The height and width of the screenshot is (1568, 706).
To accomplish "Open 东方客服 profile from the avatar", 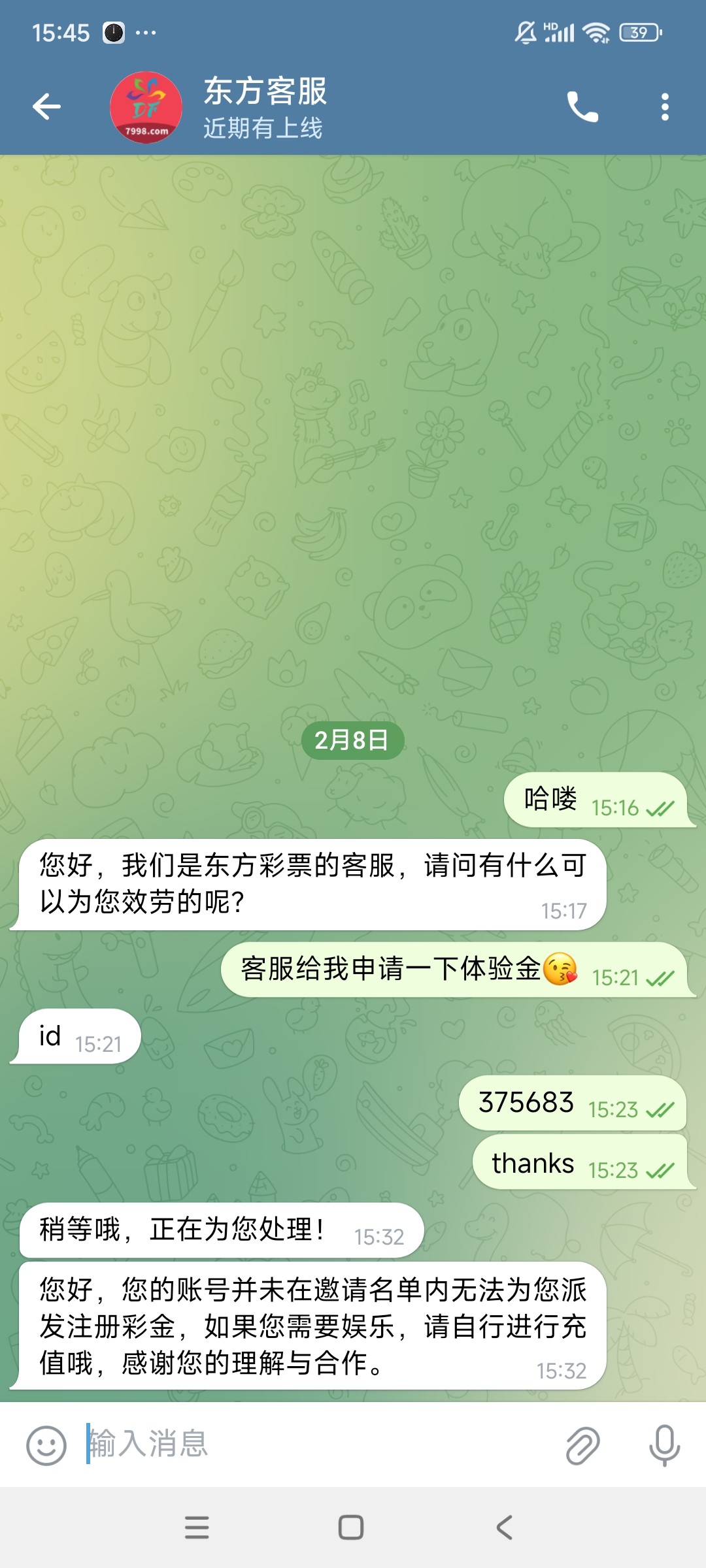I will [x=146, y=107].
